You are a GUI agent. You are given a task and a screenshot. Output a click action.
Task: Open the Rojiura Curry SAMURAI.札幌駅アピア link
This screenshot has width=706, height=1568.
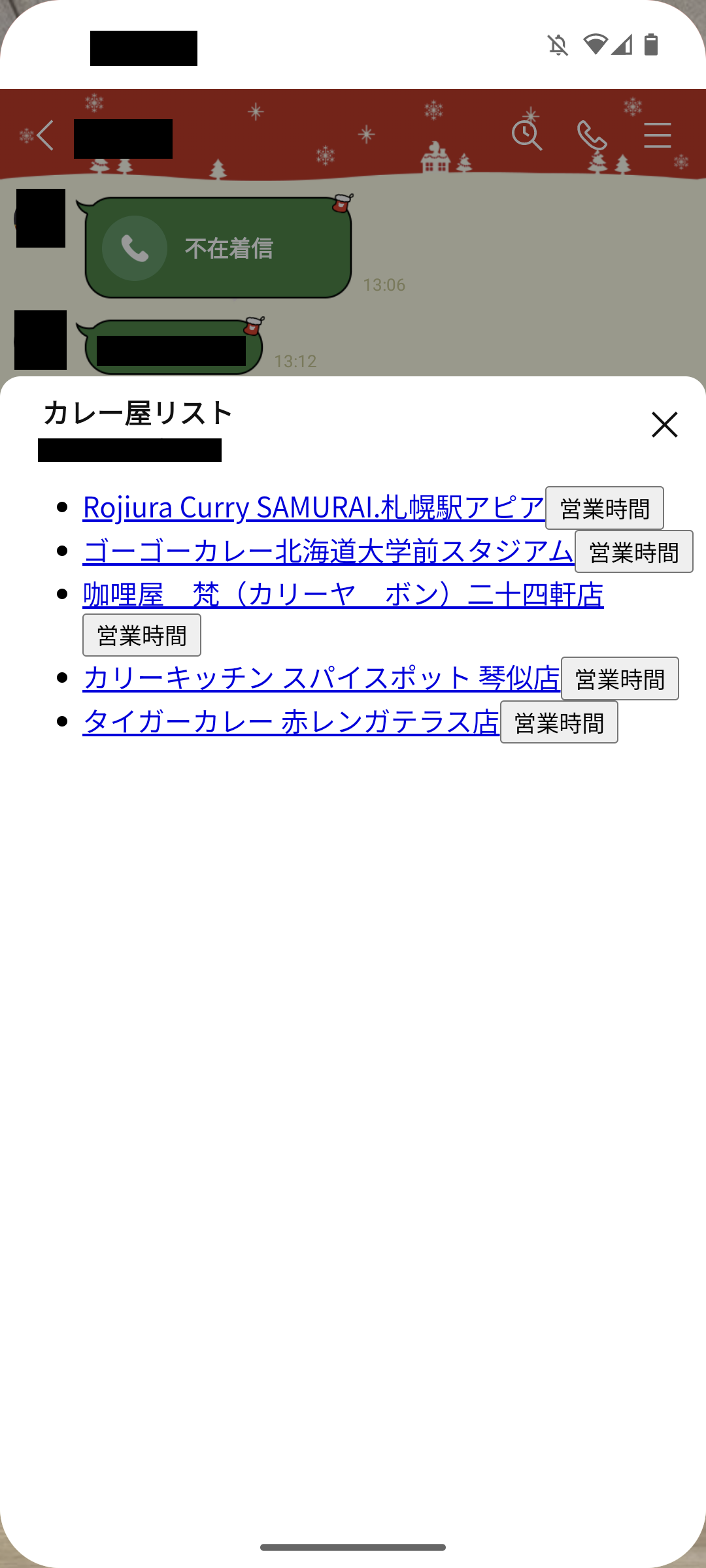pos(314,508)
